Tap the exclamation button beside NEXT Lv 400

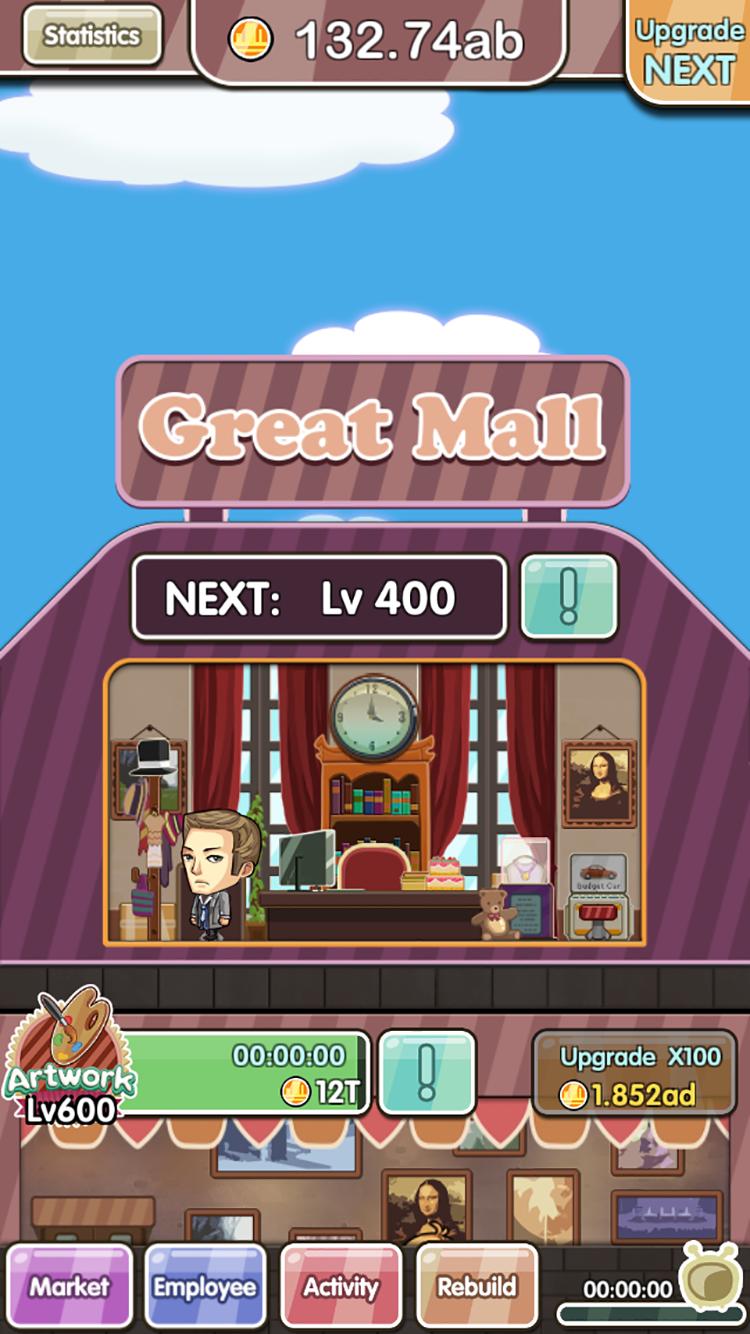click(569, 598)
